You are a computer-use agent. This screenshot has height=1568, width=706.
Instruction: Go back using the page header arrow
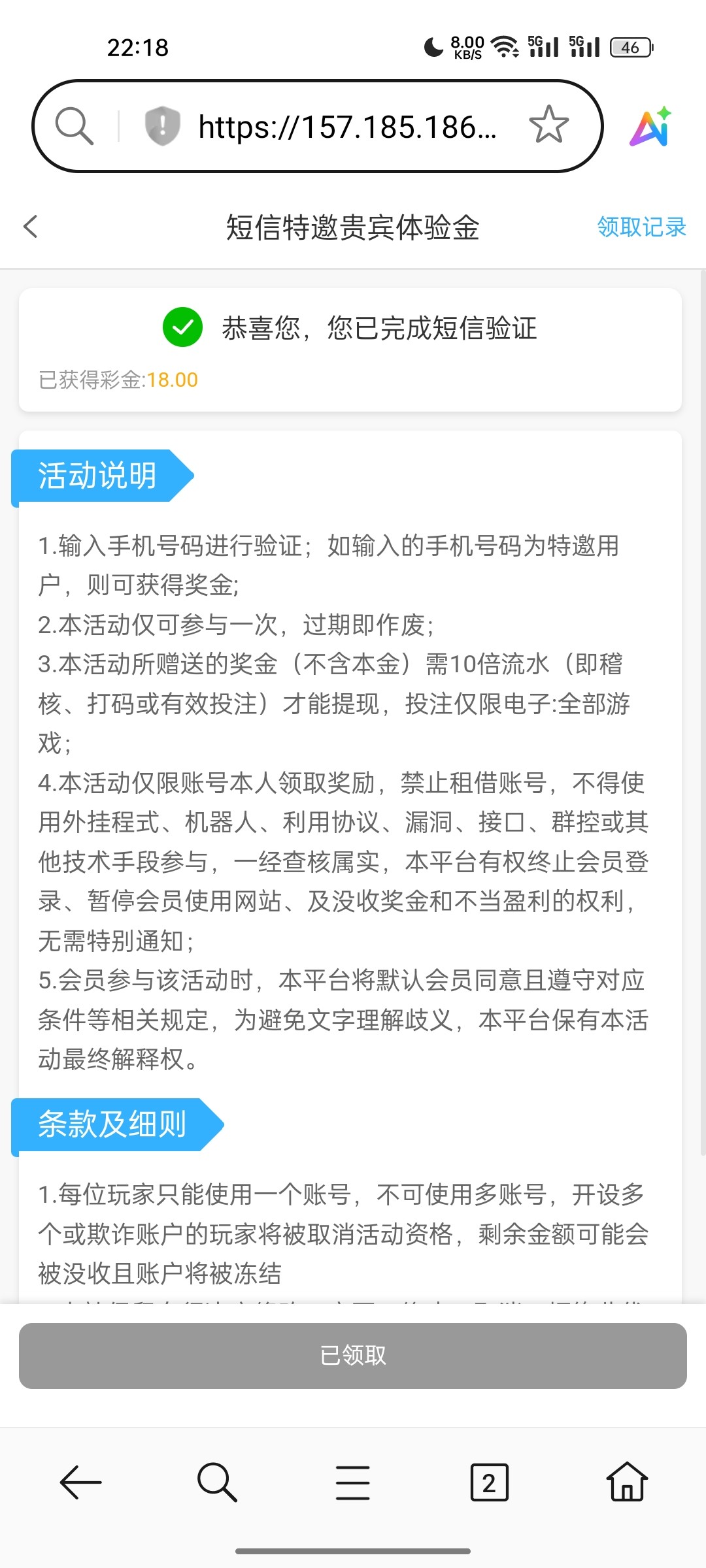(31, 227)
